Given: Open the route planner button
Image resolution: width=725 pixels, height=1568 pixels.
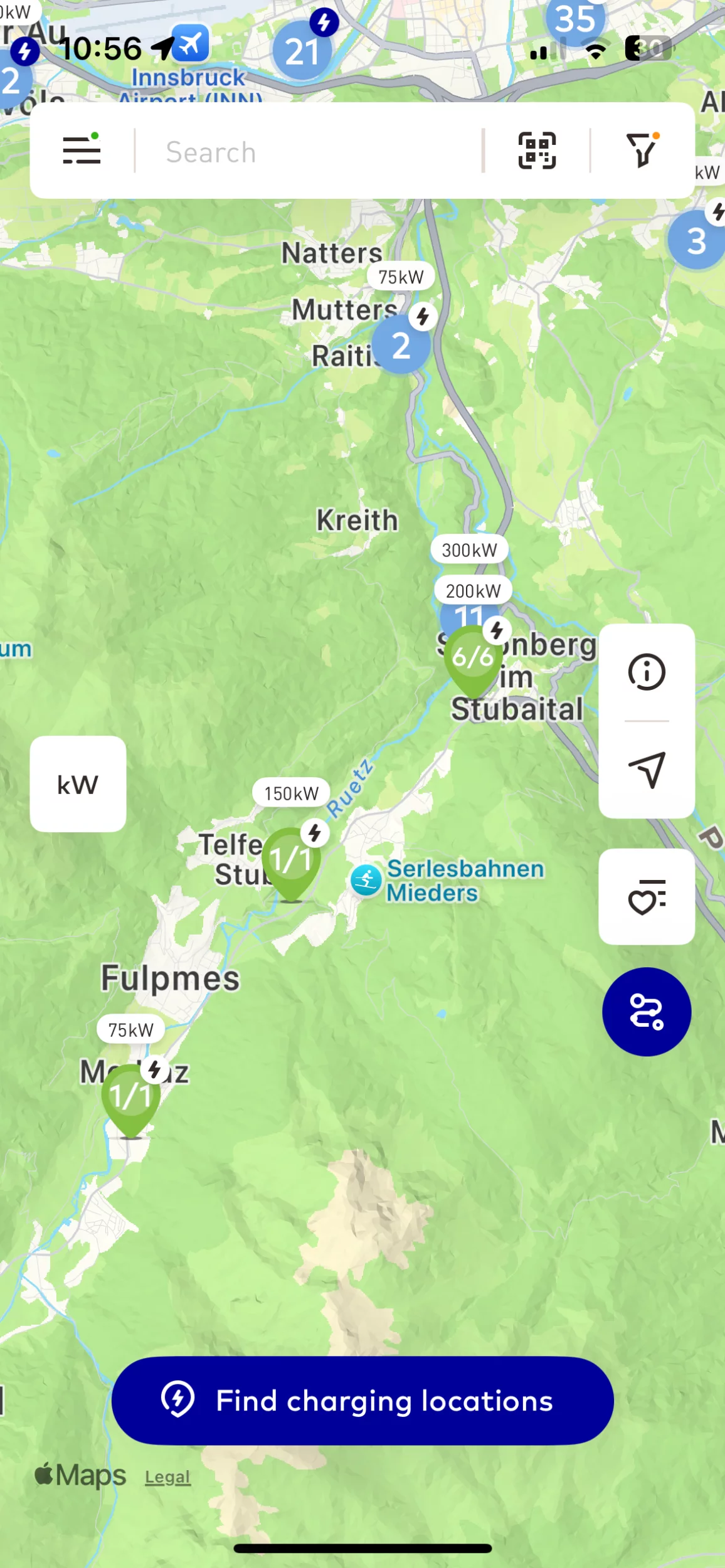Looking at the screenshot, I should (x=647, y=1012).
